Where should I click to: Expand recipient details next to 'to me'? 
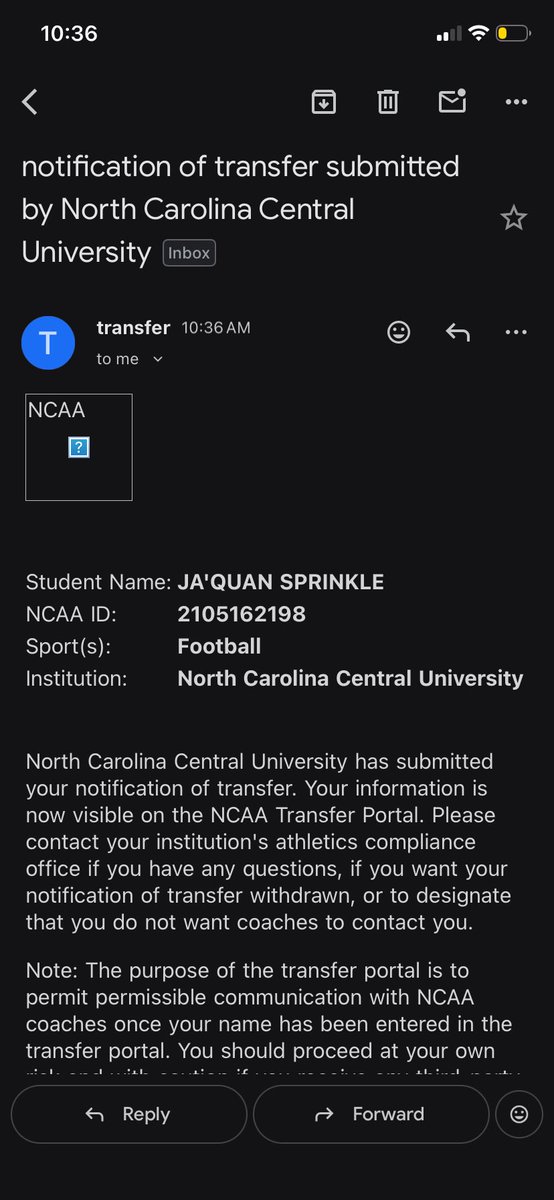click(x=158, y=359)
